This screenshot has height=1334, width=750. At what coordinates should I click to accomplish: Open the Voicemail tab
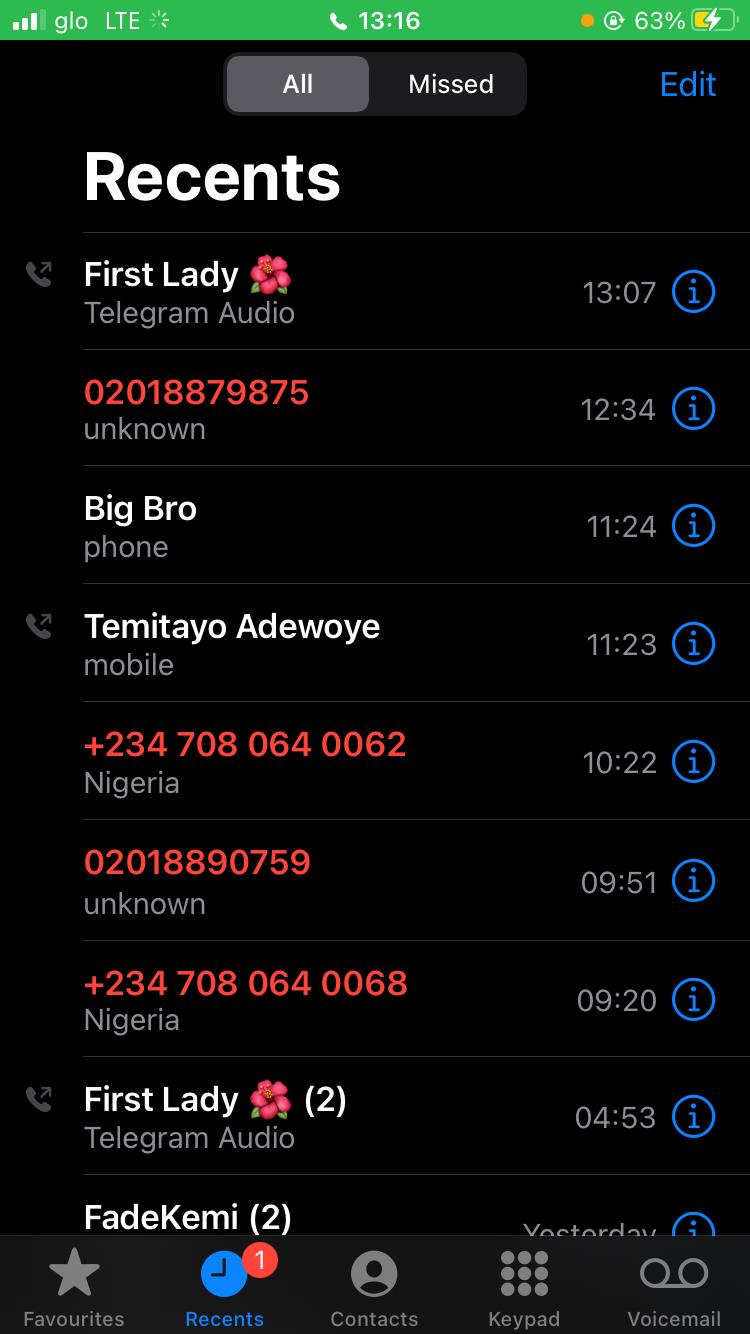click(x=674, y=1290)
